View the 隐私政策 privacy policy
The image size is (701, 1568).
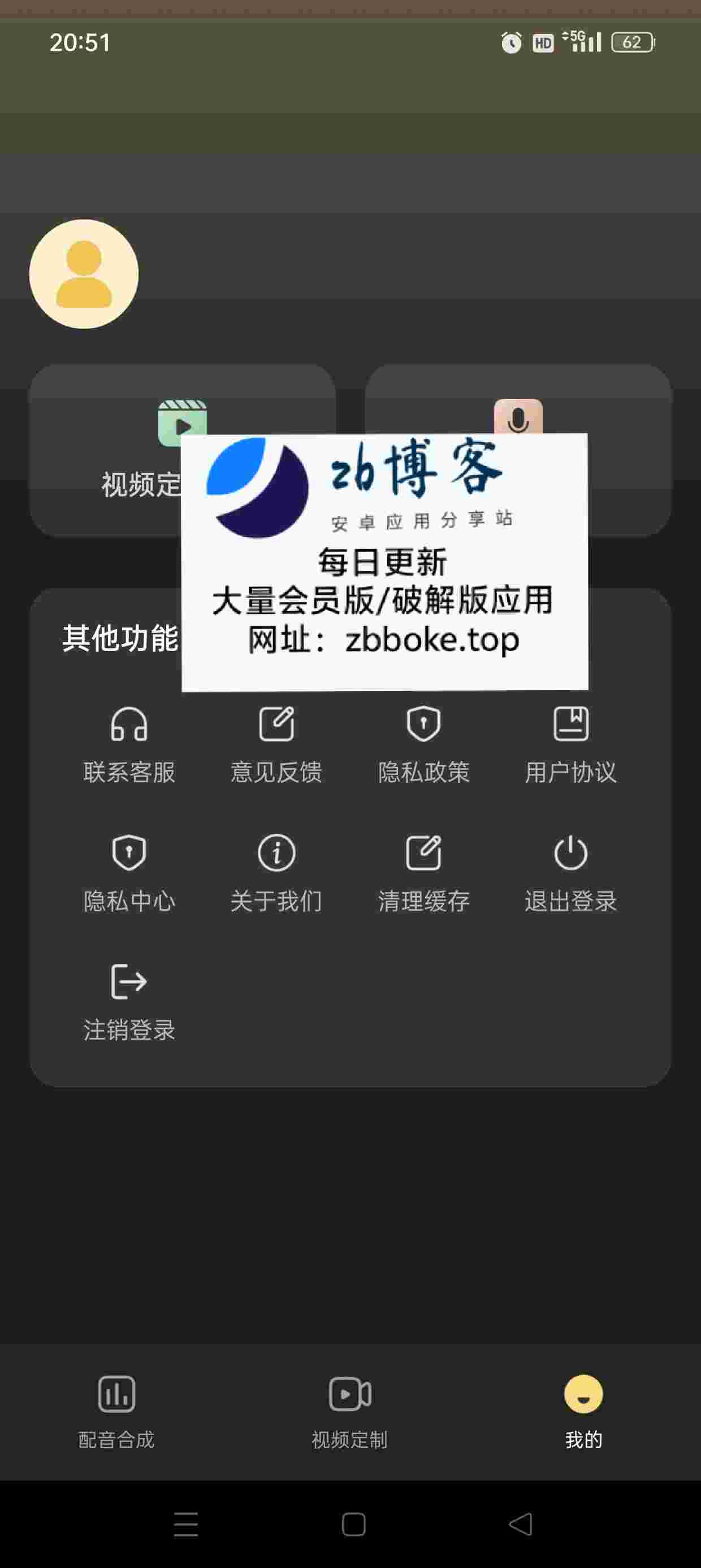(x=423, y=745)
